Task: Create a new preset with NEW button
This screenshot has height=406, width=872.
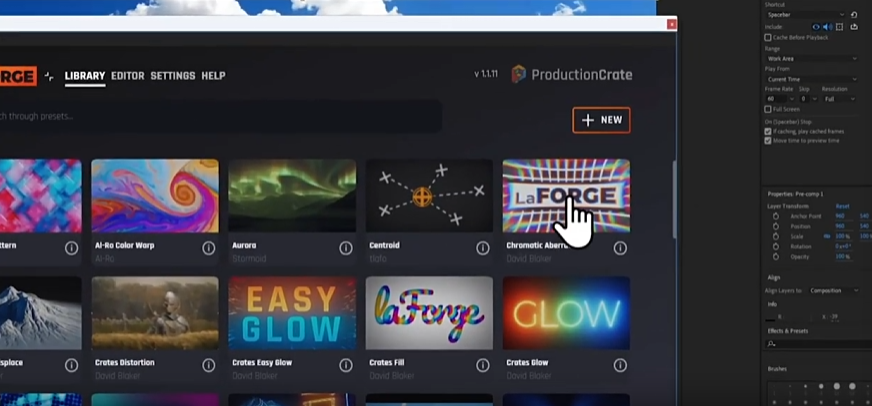Action: pos(601,120)
